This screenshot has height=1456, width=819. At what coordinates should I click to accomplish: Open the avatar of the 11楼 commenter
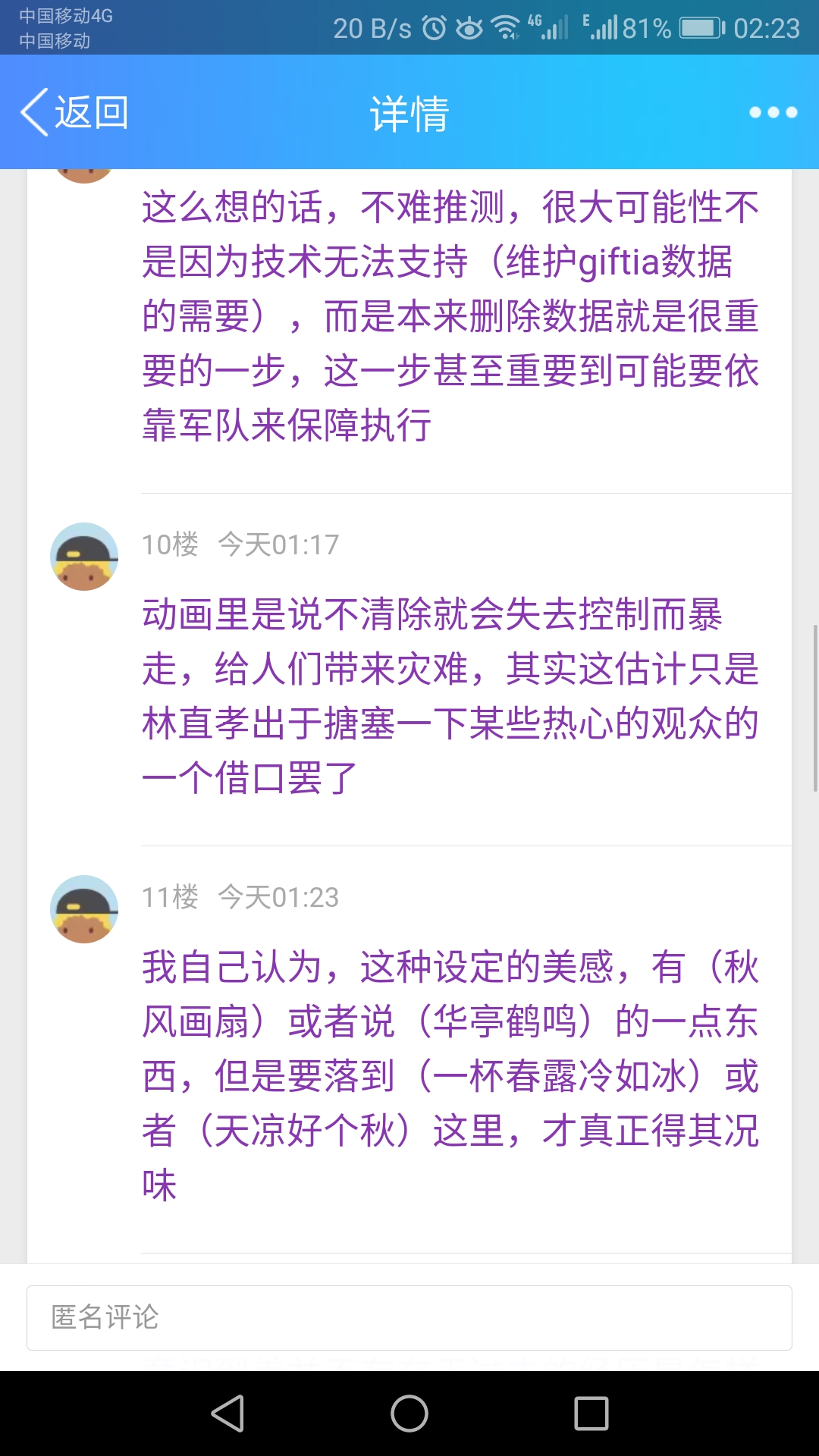coord(84,909)
